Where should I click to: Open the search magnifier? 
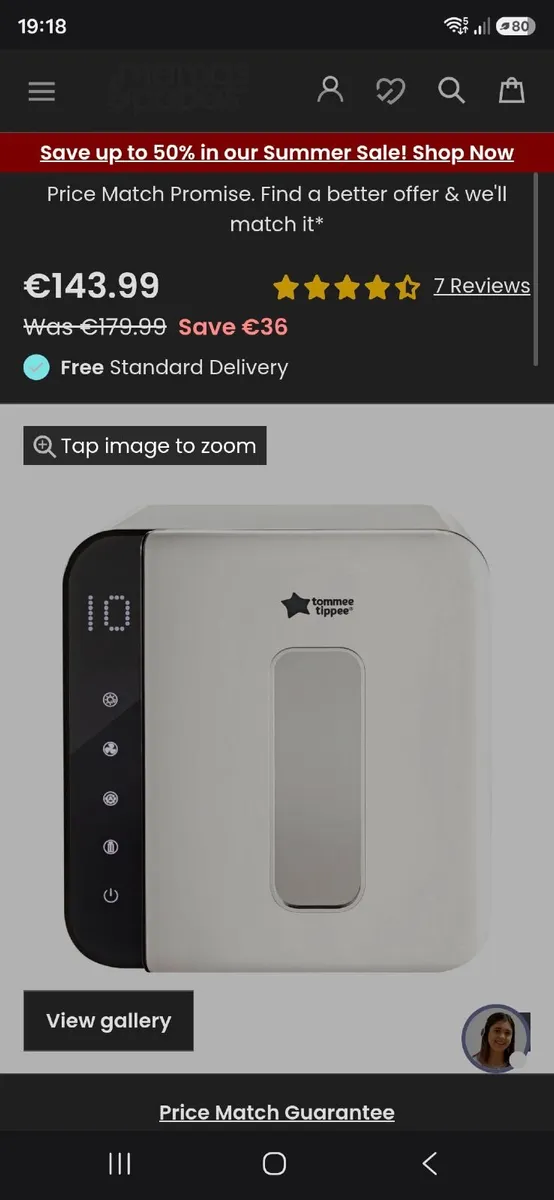point(452,90)
